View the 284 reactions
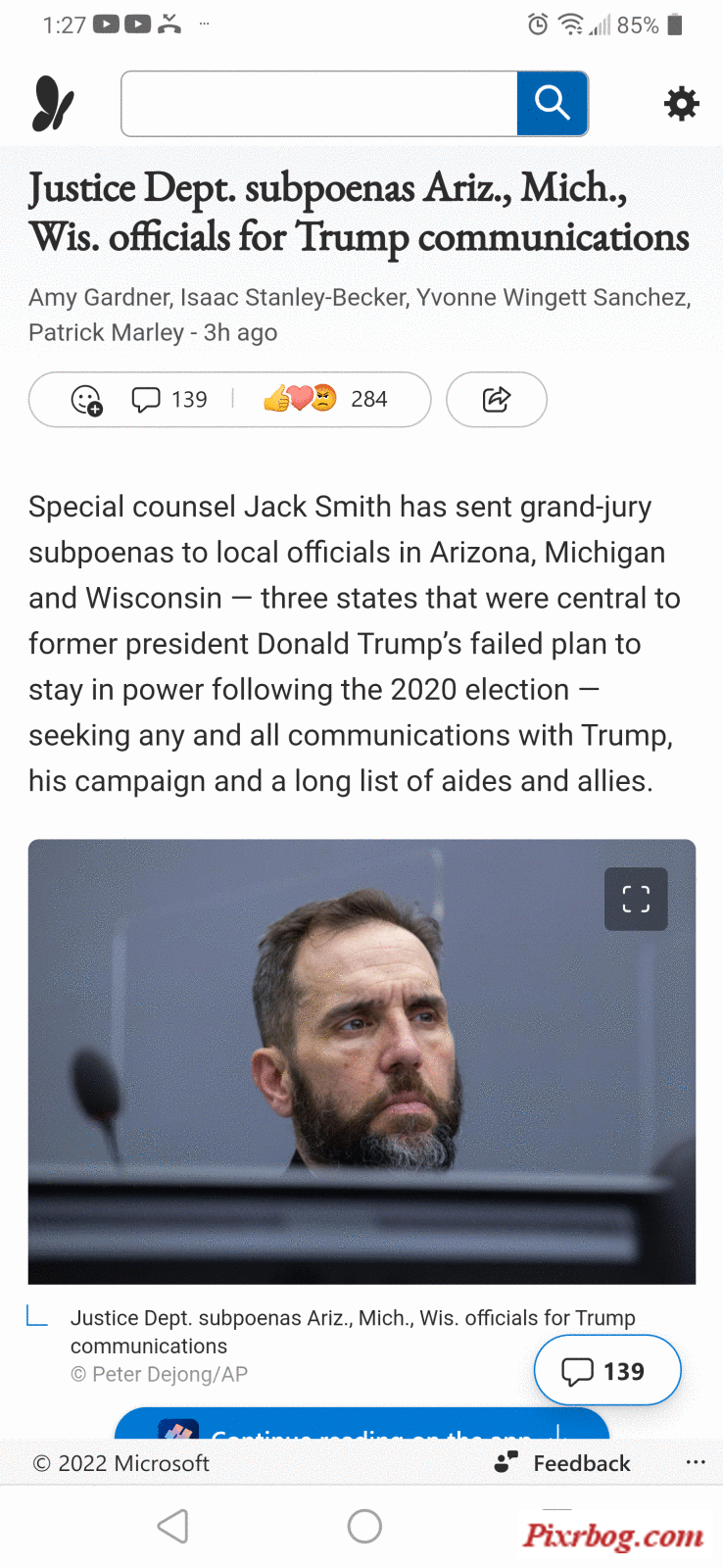723x1568 pixels. click(x=325, y=400)
